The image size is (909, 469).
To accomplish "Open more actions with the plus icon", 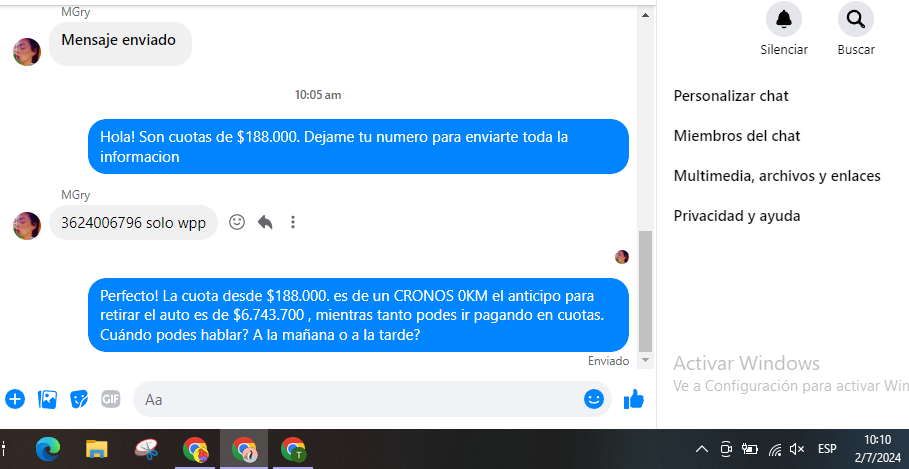I will point(15,399).
